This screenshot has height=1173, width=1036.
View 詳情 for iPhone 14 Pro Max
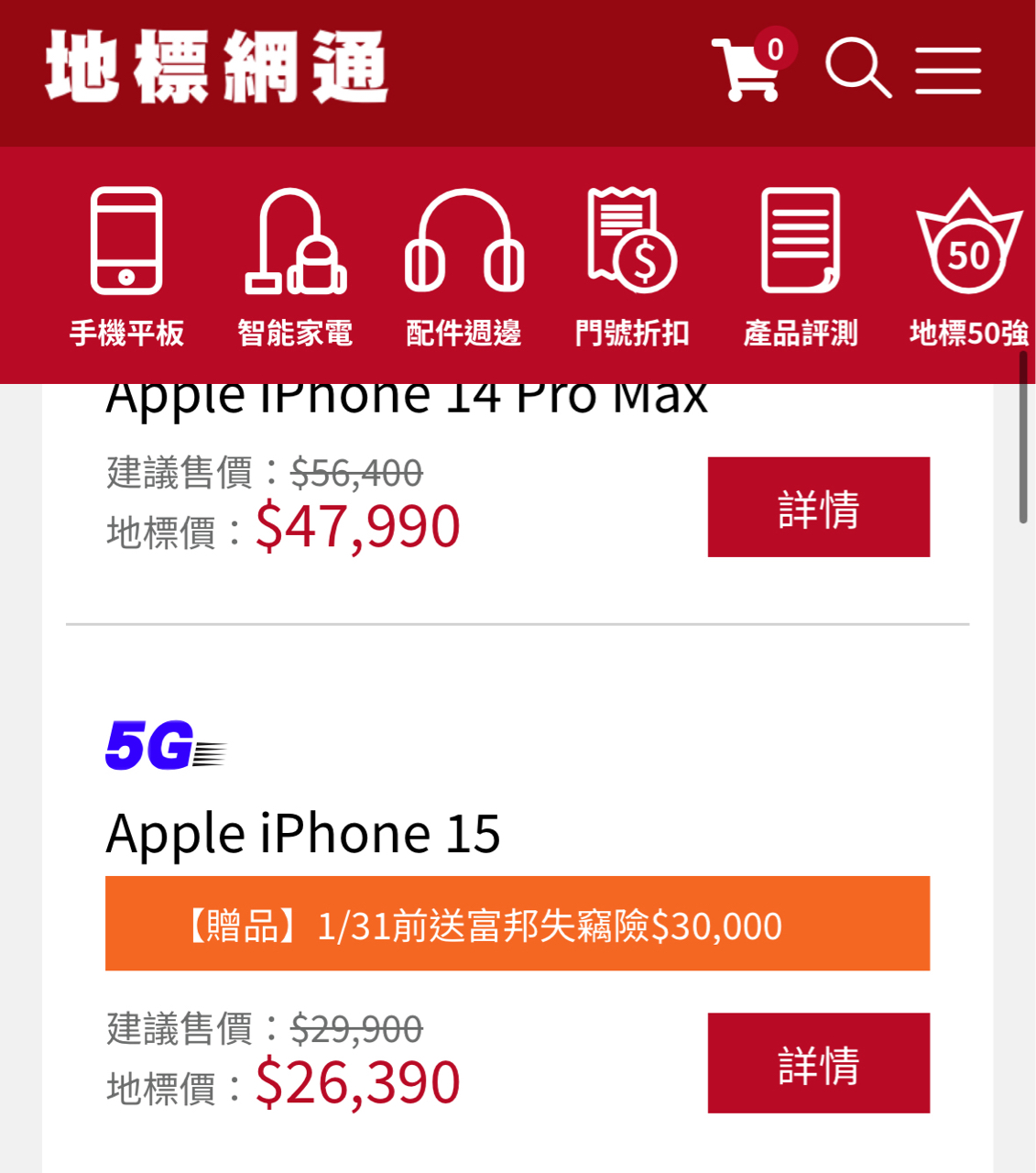[818, 507]
